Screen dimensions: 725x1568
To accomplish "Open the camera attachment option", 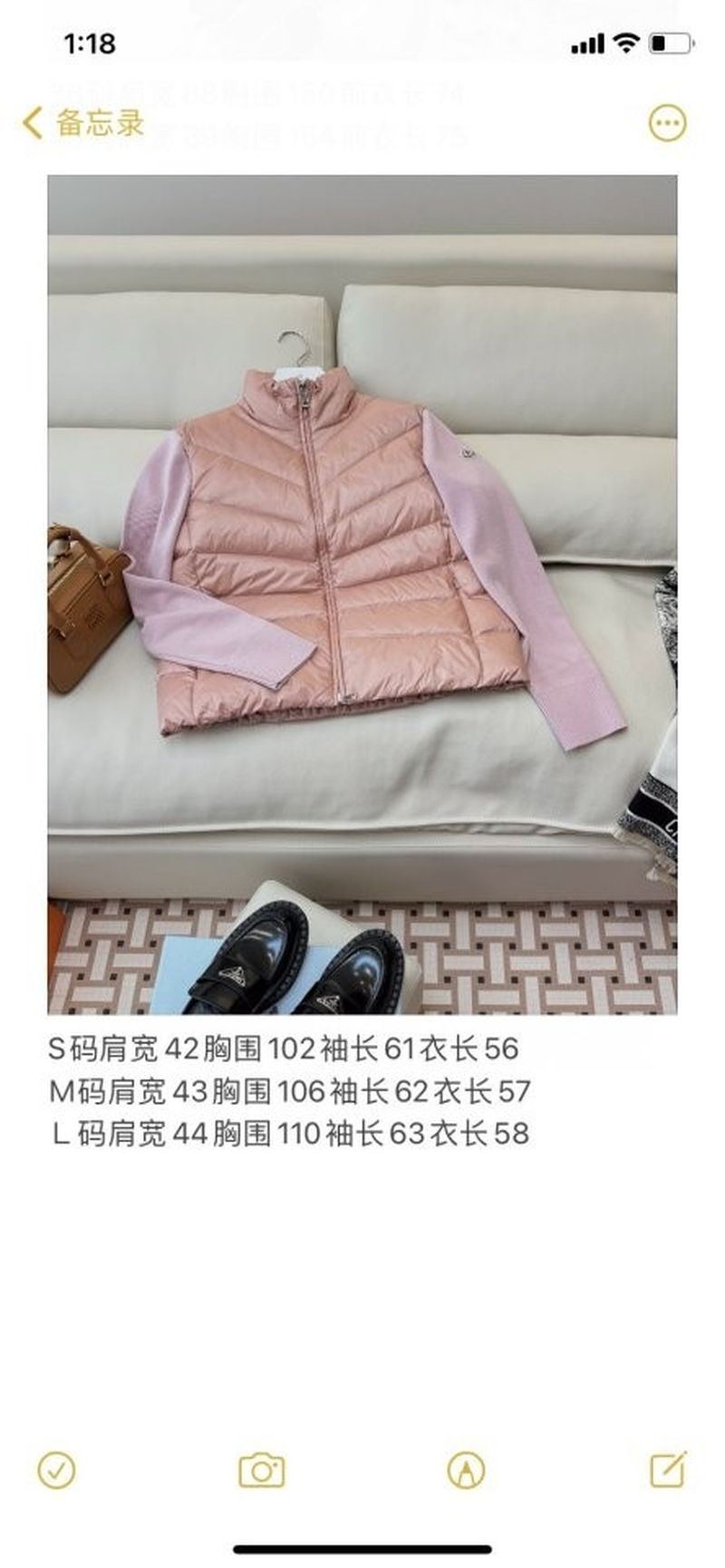I will click(x=261, y=1469).
